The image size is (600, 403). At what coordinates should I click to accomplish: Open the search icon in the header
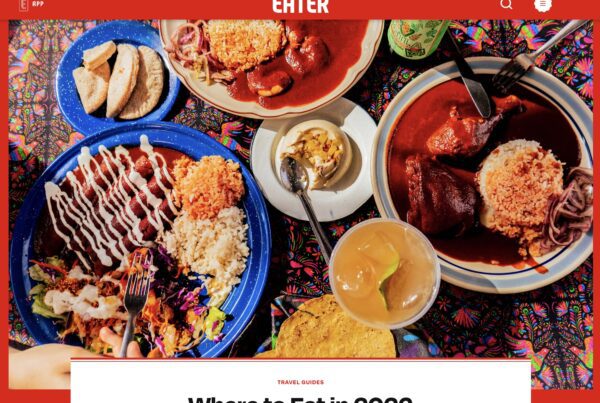pyautogui.click(x=506, y=5)
